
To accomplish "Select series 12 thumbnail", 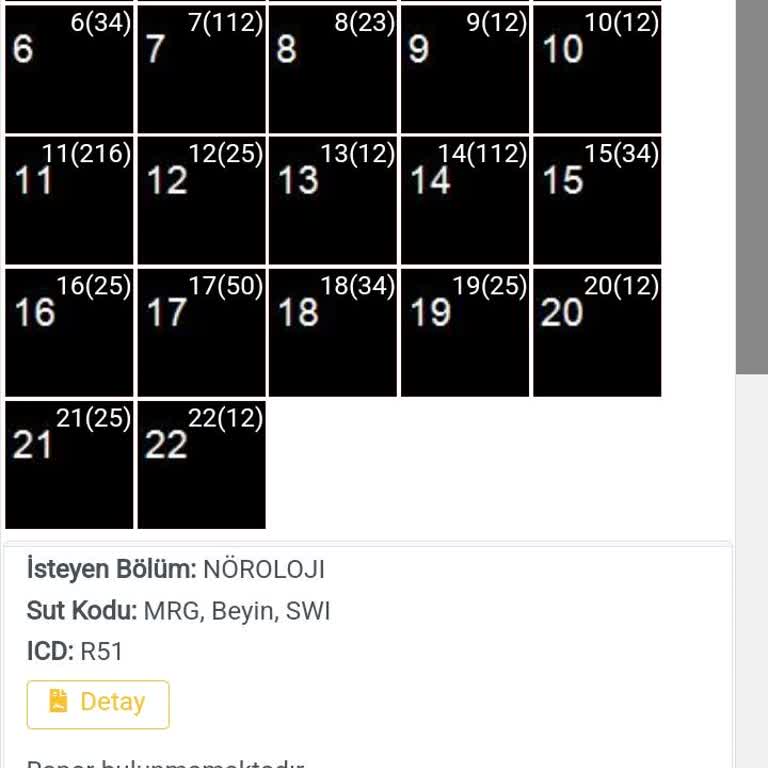I will point(201,200).
